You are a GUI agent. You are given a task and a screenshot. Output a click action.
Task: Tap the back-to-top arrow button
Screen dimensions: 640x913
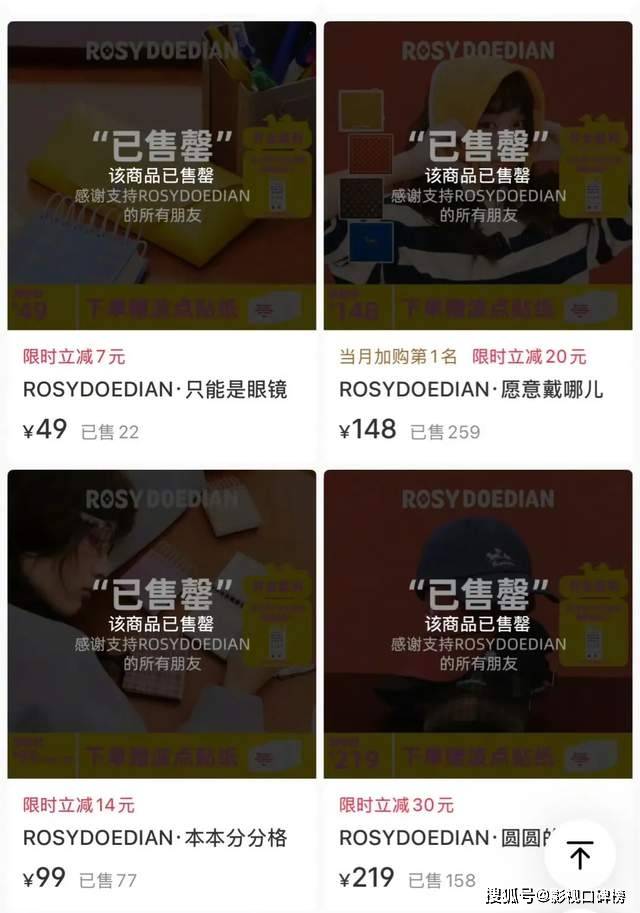580,855
